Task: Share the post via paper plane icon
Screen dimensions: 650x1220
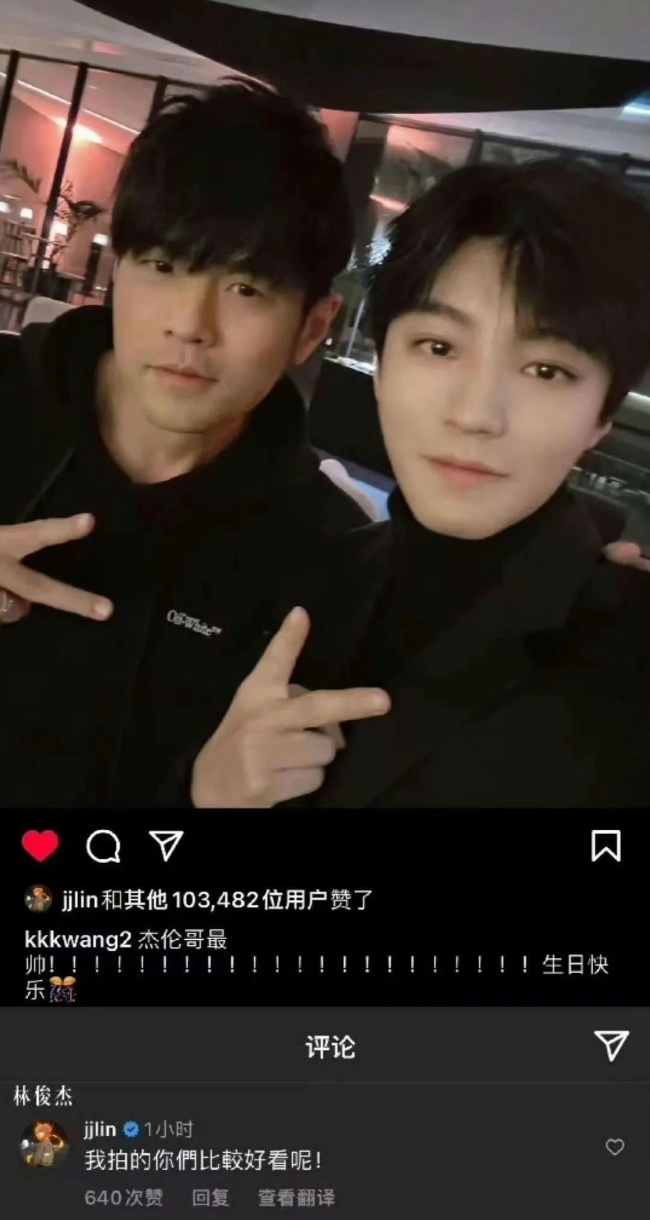Action: tap(166, 846)
